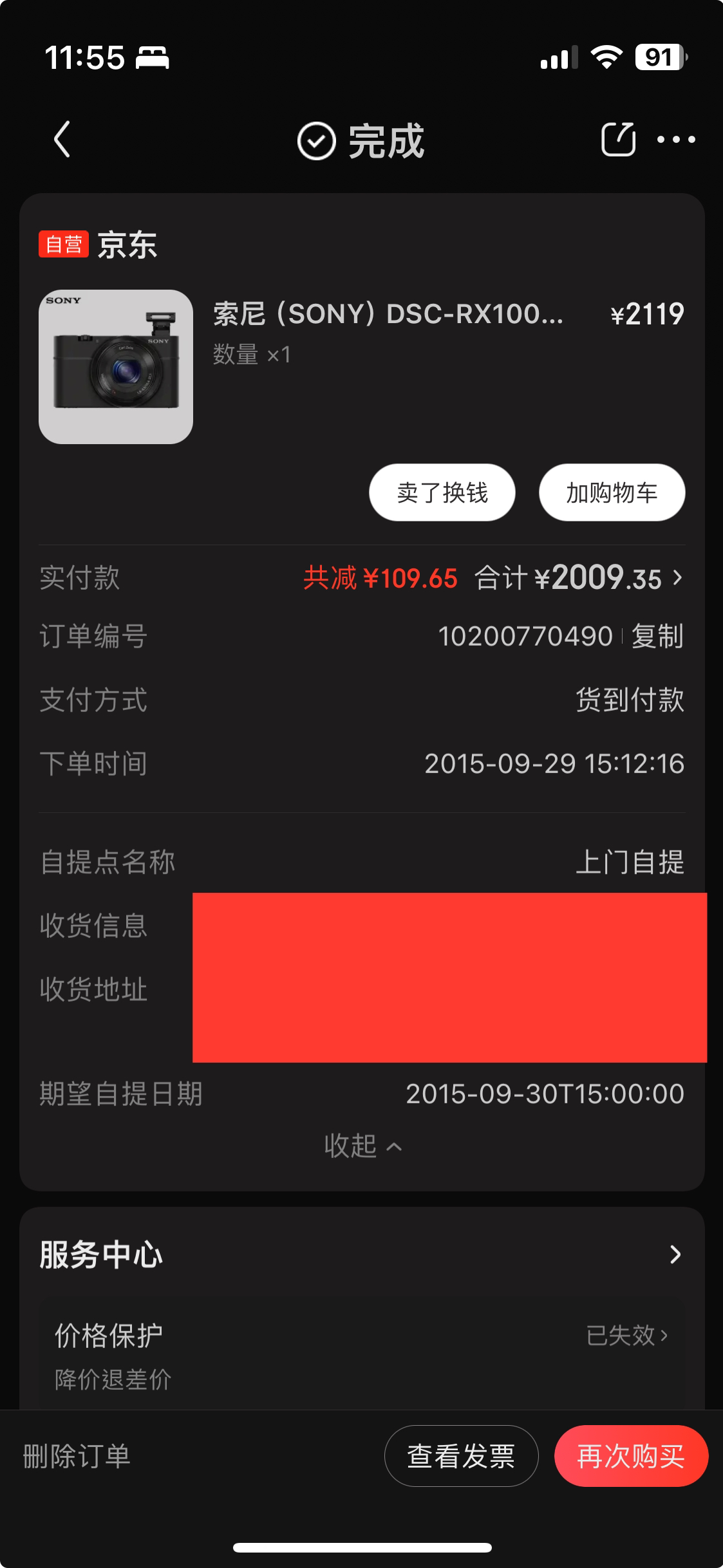Open the 服务中心 section
The width and height of the screenshot is (723, 1568).
coord(361,1254)
